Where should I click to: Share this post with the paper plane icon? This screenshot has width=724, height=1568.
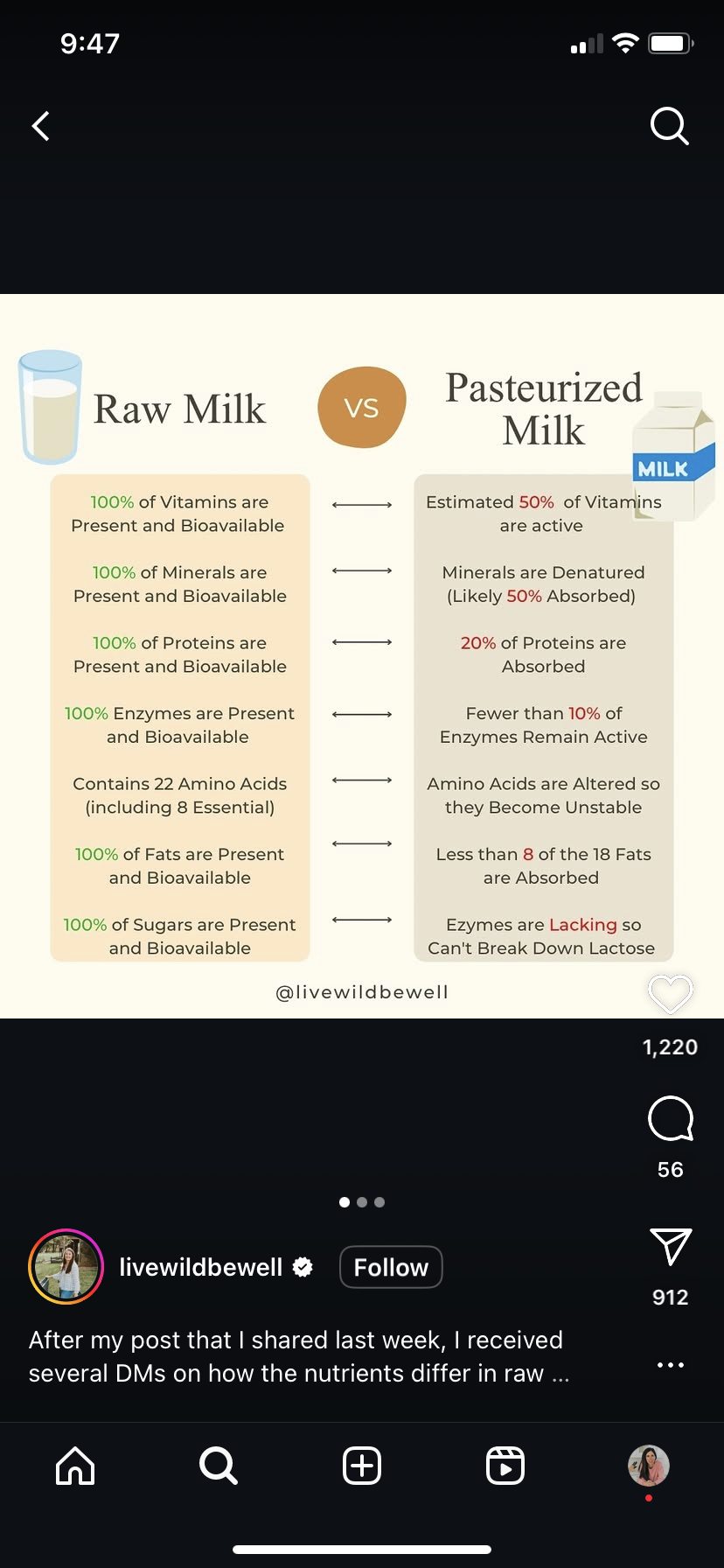671,1246
